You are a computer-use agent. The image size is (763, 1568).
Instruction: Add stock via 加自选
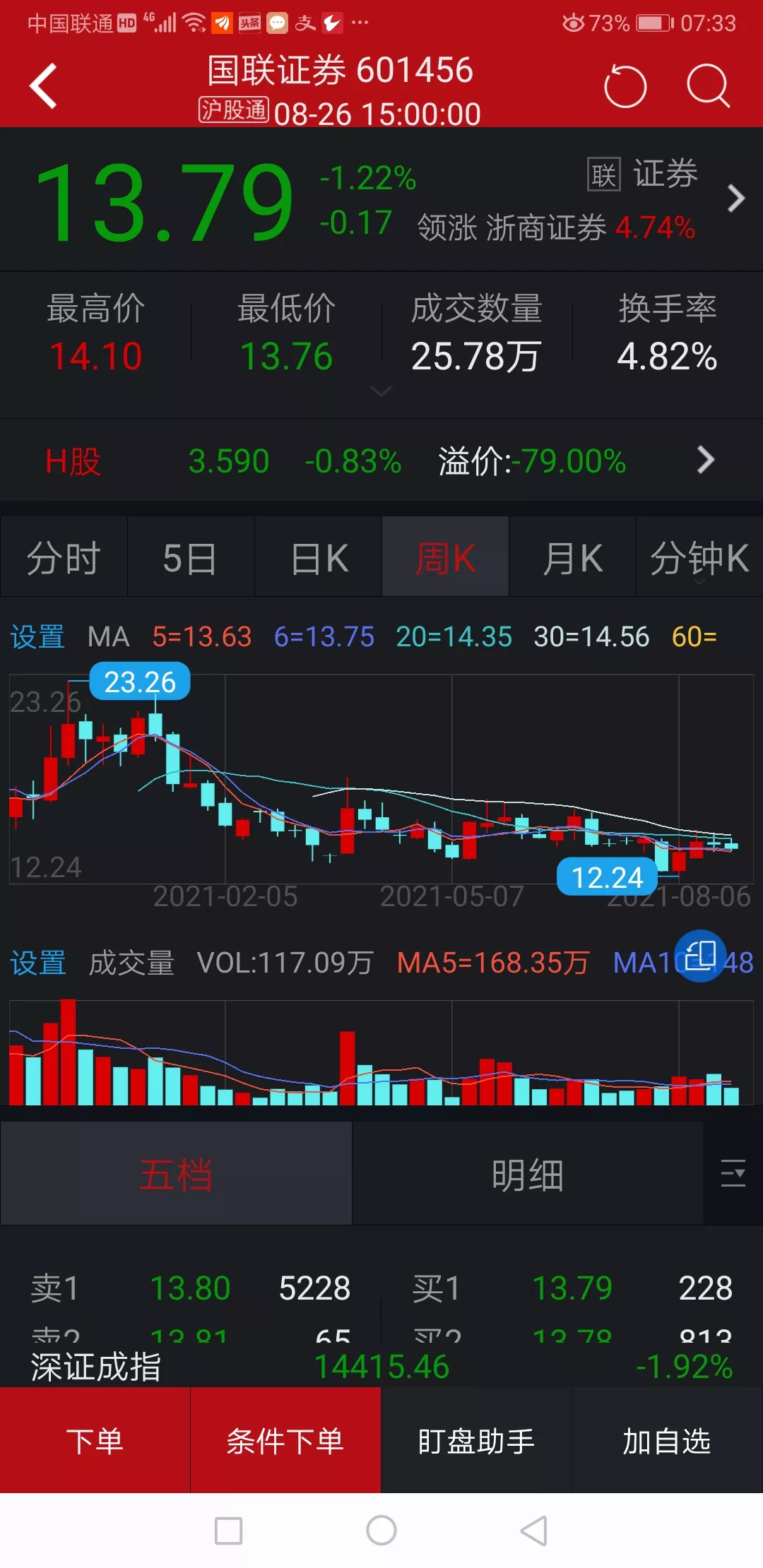click(x=667, y=1441)
